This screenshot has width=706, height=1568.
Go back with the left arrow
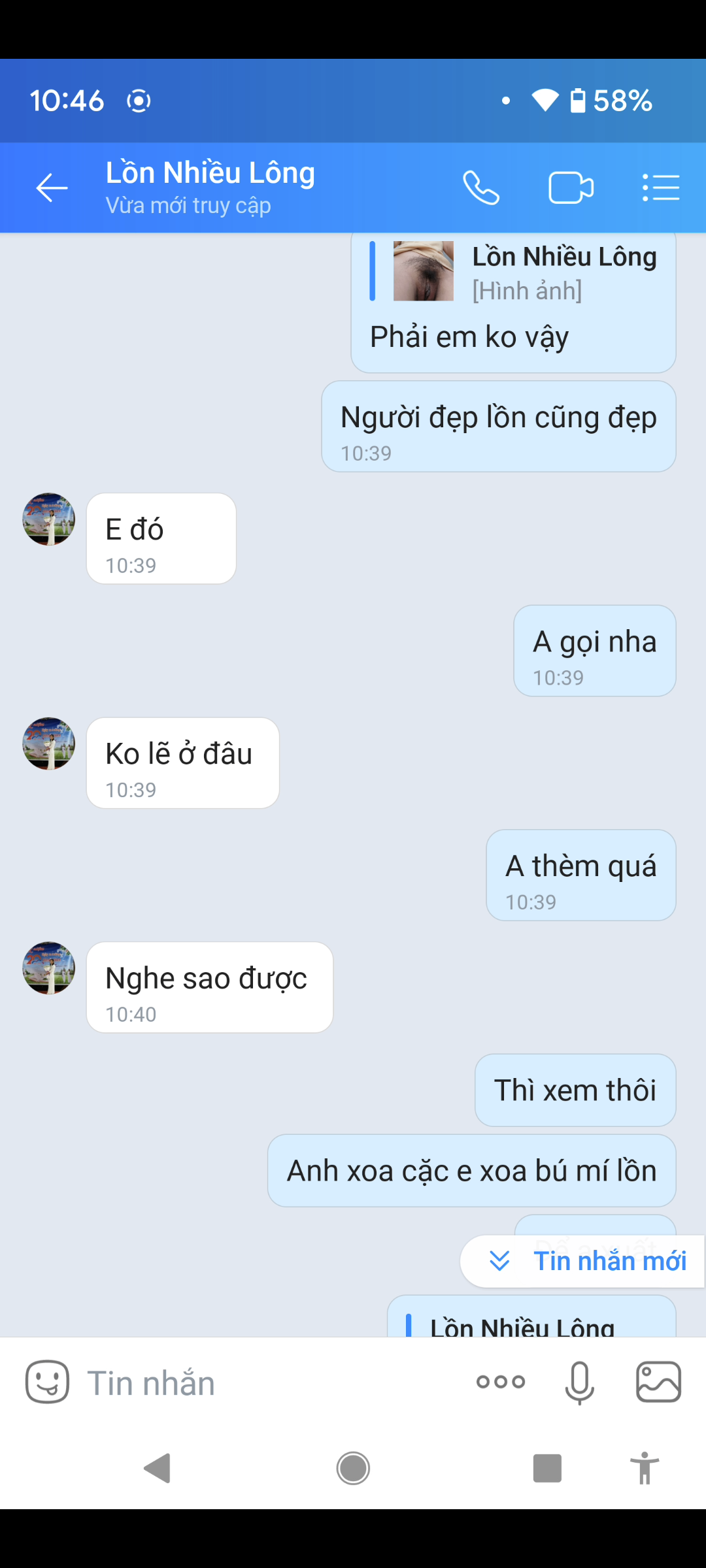pos(51,188)
